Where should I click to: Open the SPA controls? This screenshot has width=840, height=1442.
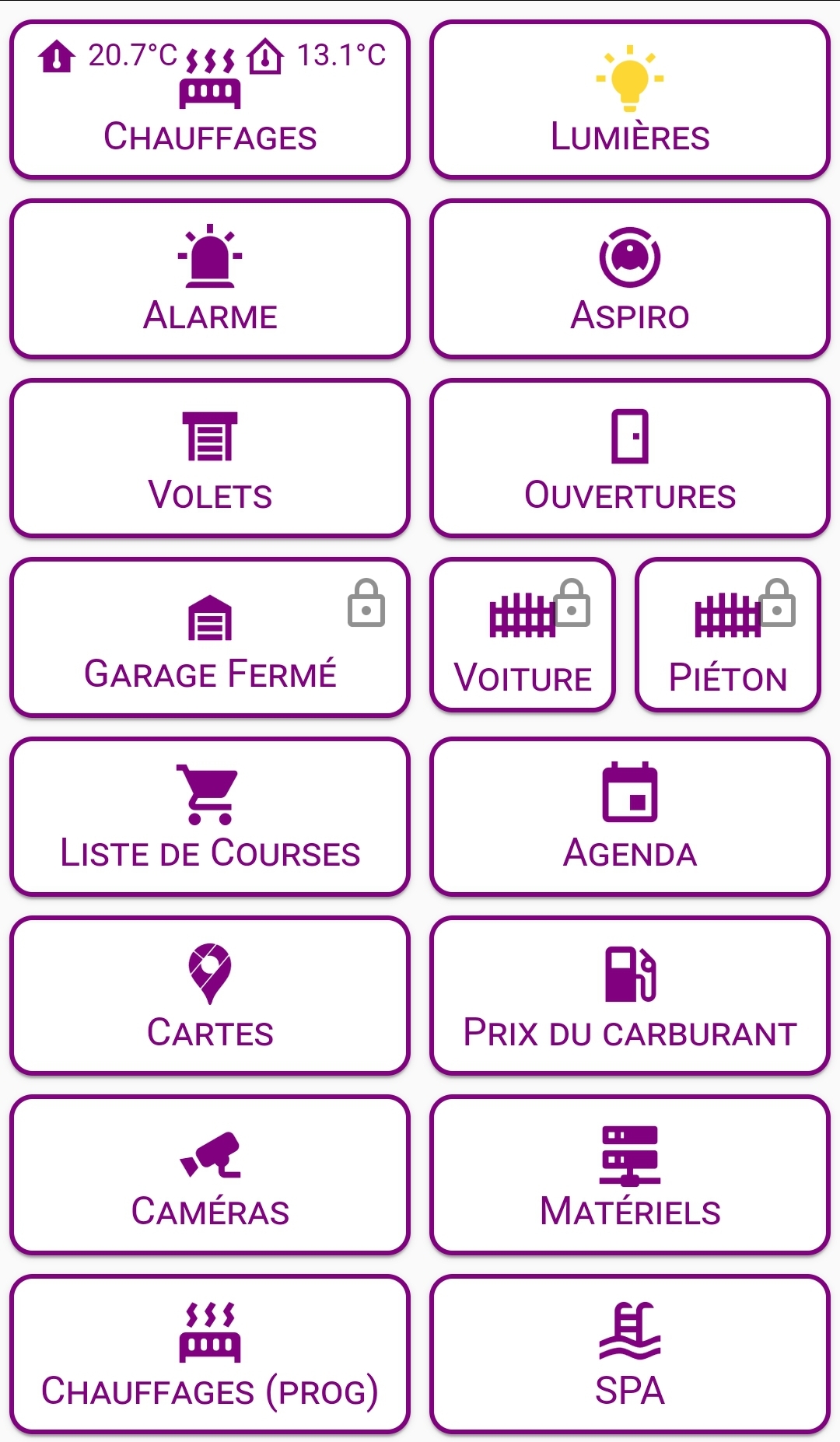630,1354
